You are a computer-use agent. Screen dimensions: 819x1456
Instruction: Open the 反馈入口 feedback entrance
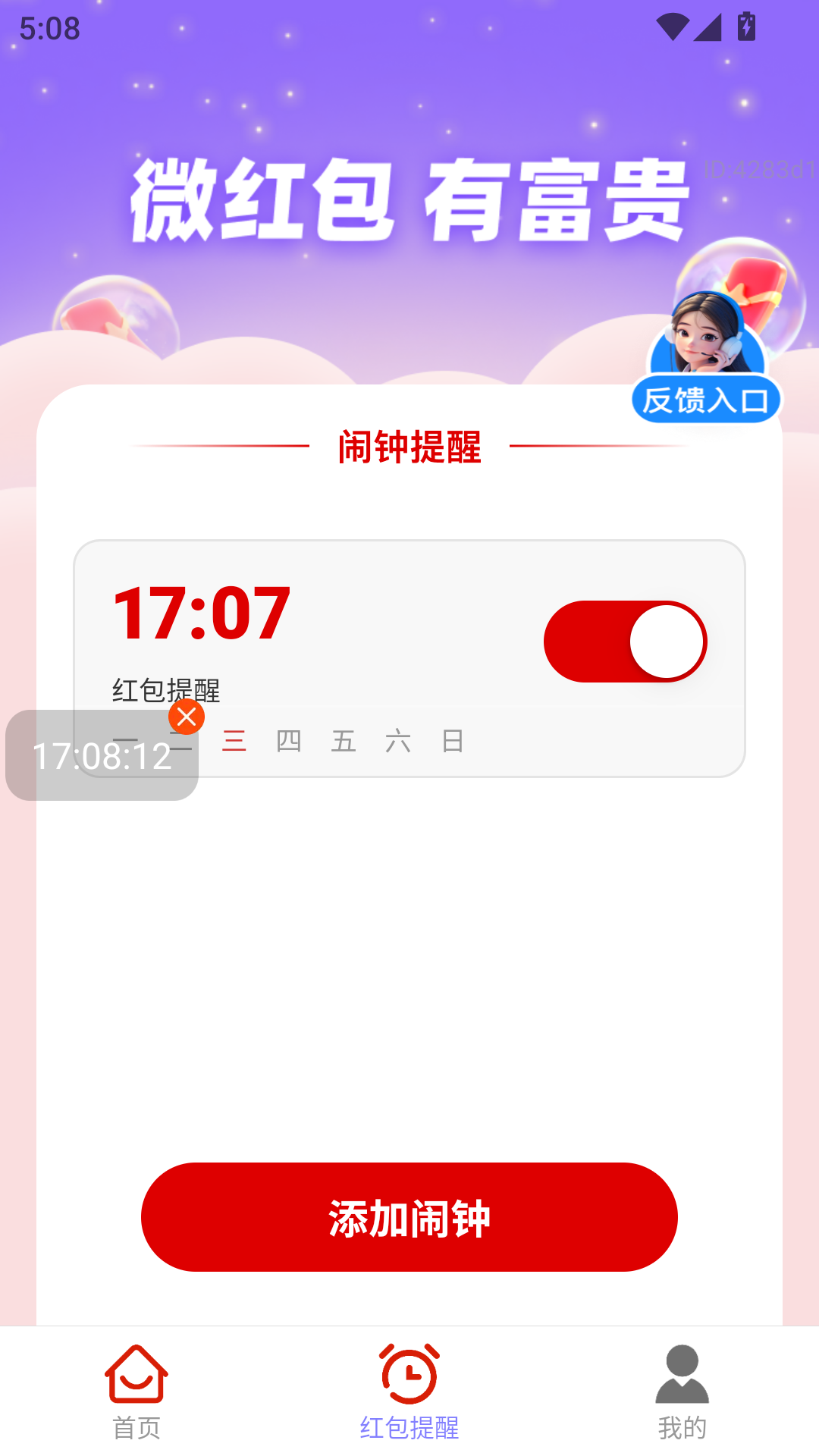tap(706, 399)
